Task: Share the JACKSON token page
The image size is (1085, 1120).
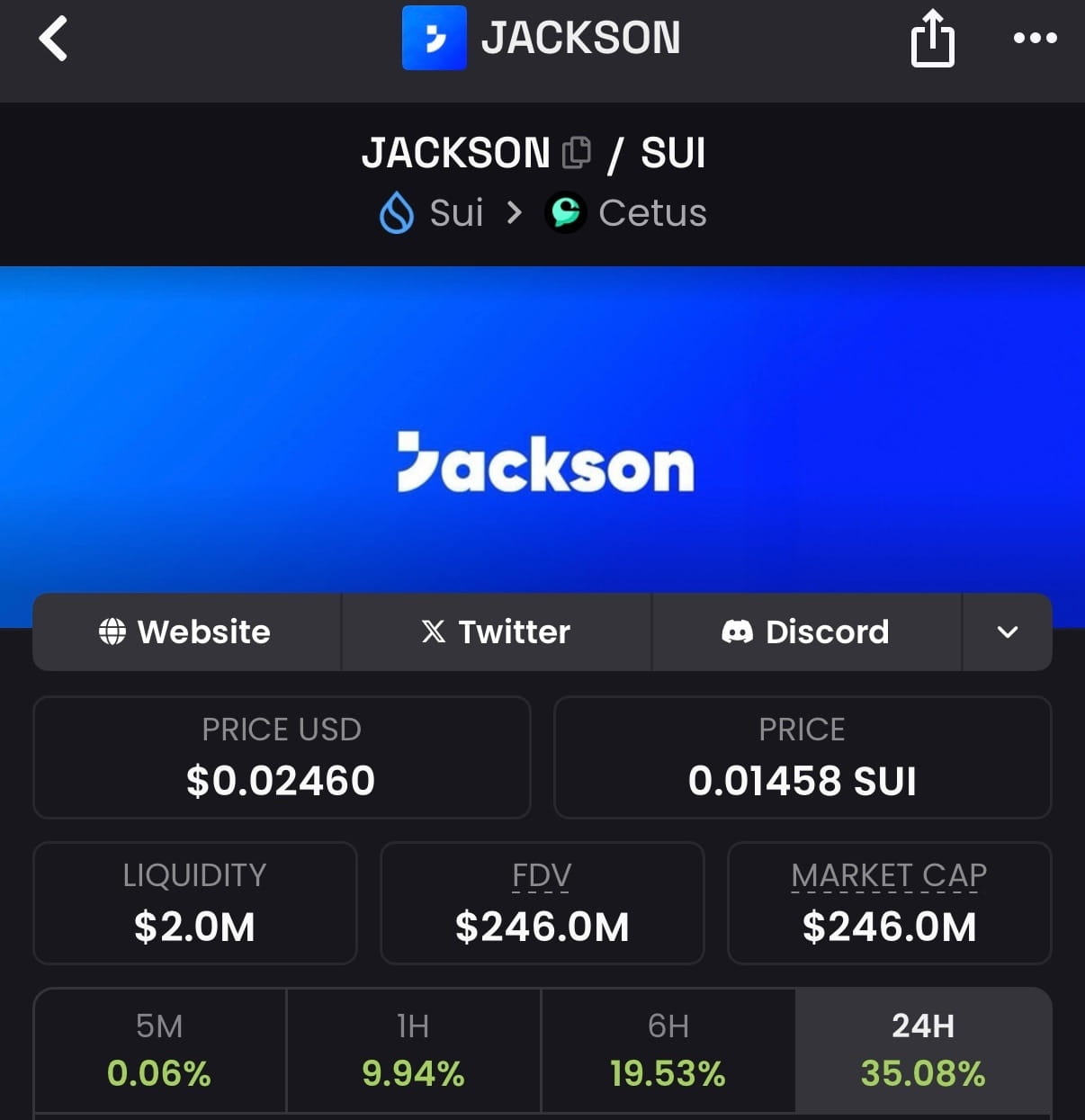Action: tap(932, 39)
